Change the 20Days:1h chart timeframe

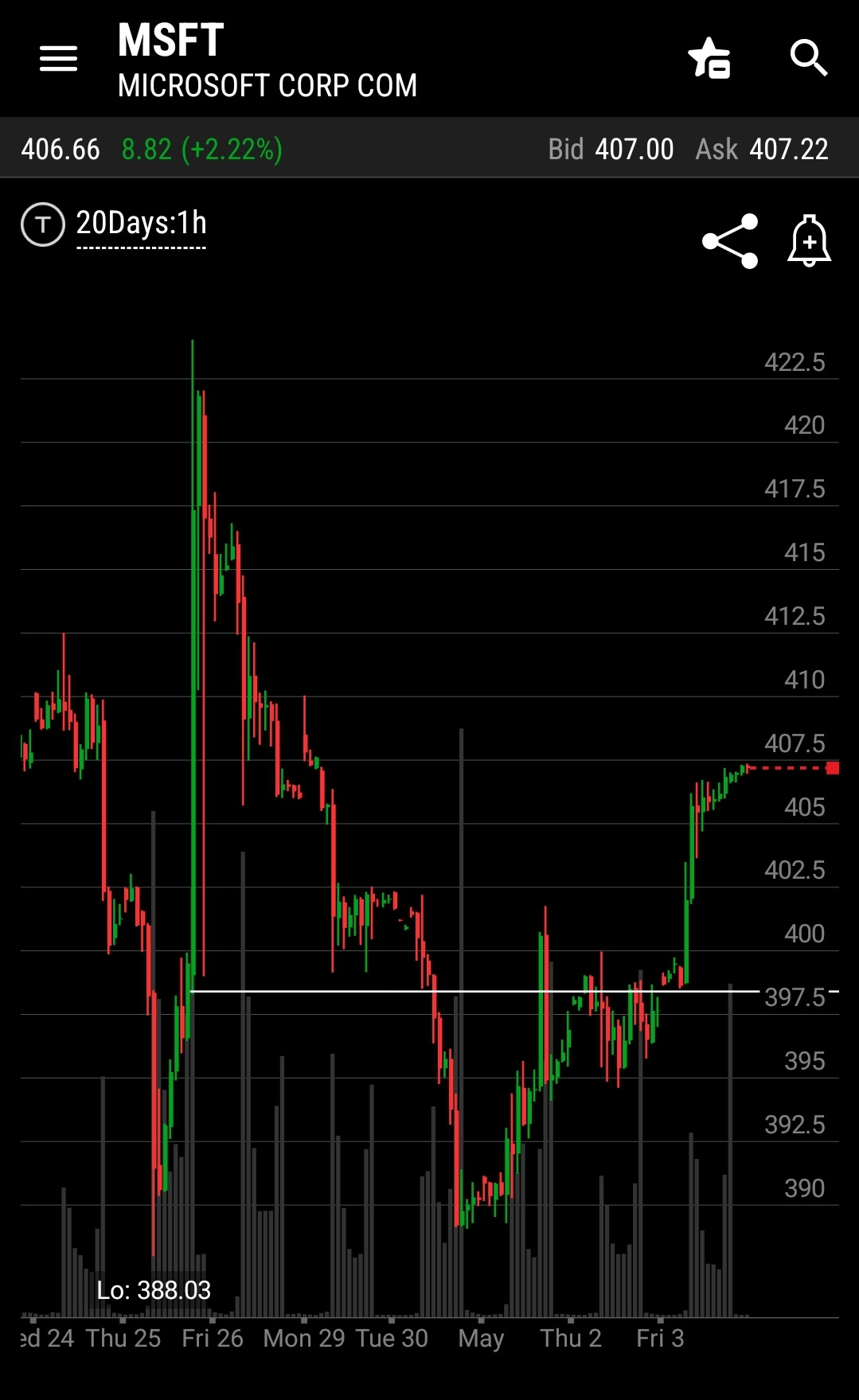(142, 224)
